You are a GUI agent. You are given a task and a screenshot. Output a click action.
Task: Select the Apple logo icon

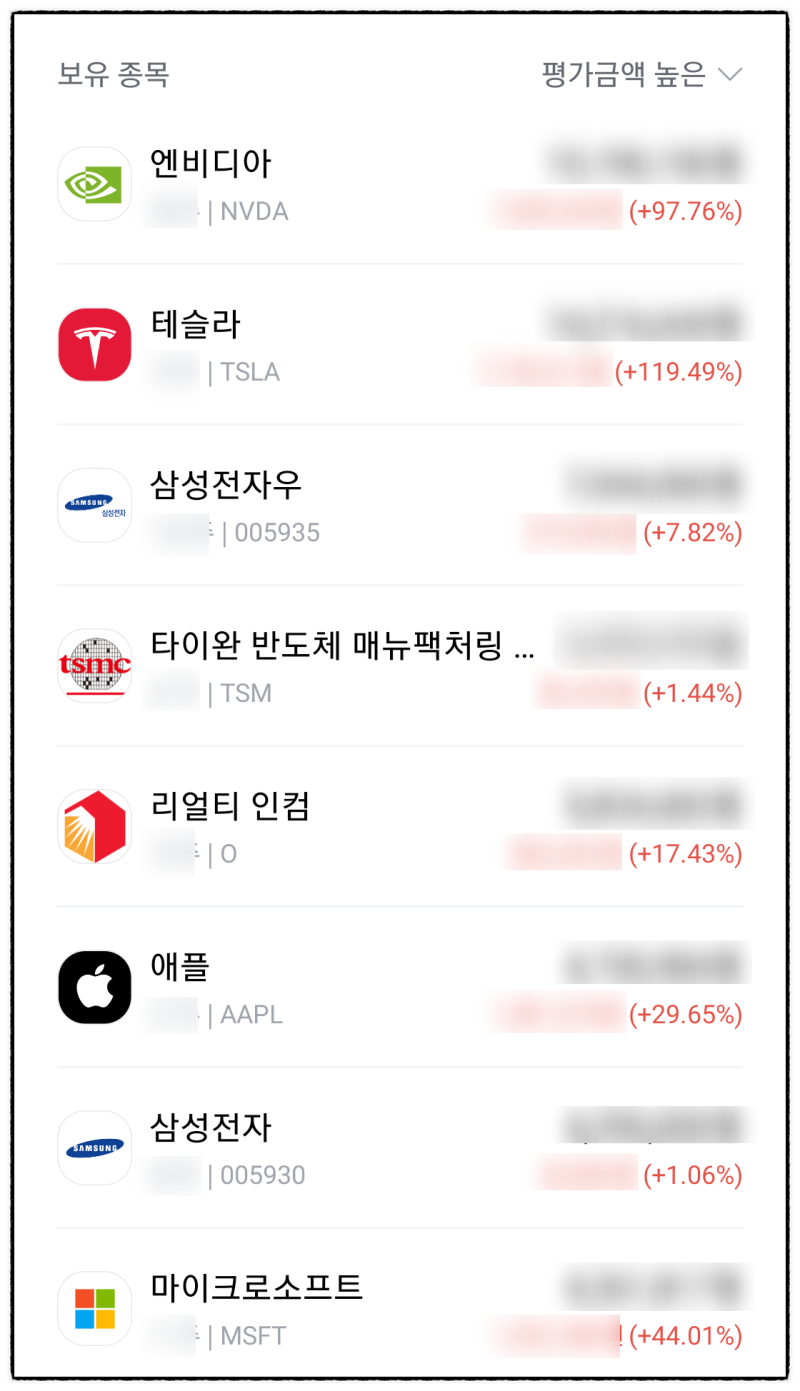(x=94, y=987)
